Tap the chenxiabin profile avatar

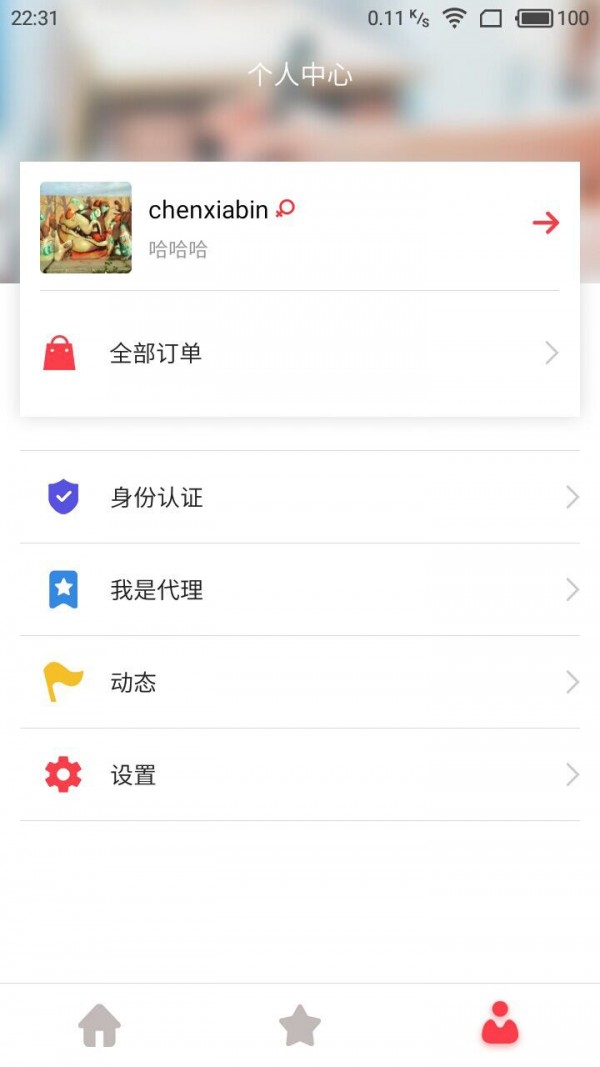86,228
